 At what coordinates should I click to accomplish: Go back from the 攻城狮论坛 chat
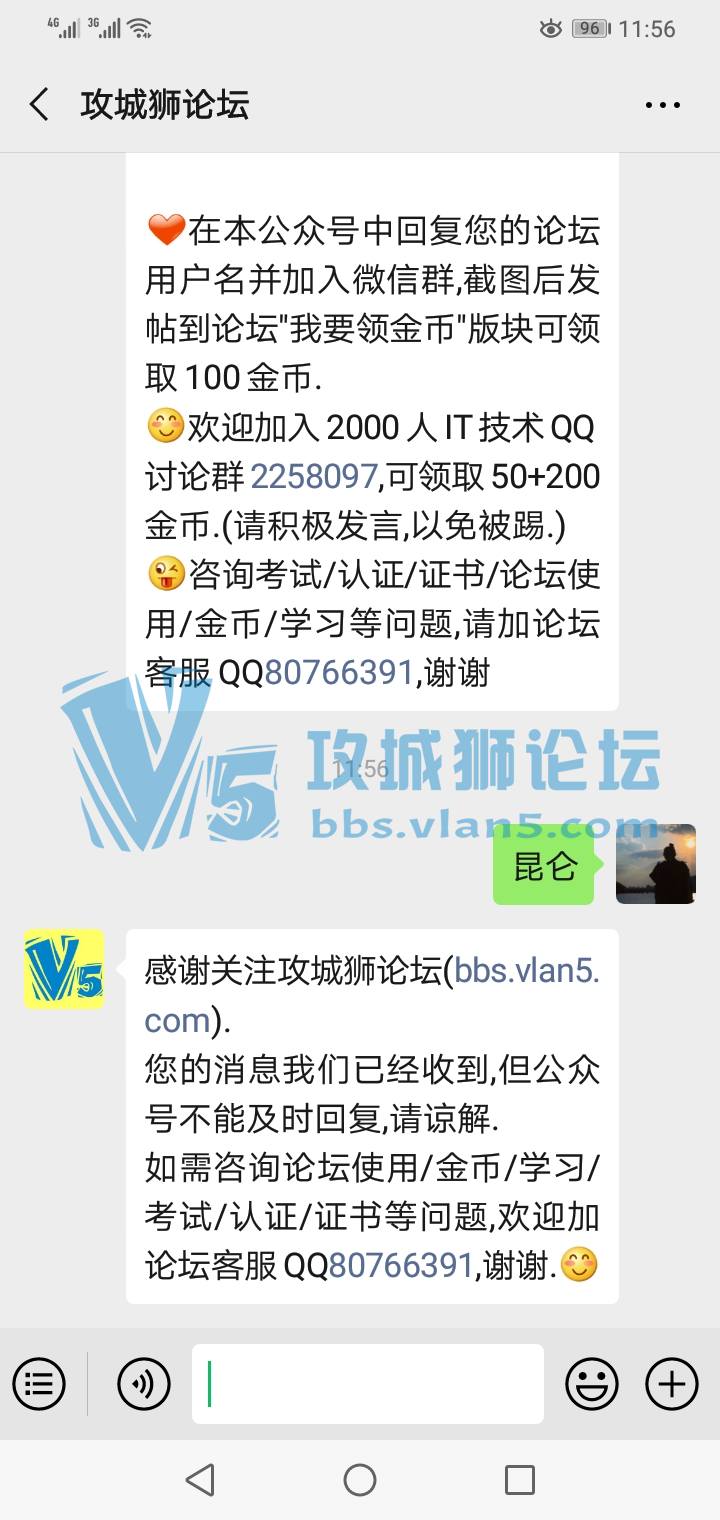click(40, 105)
